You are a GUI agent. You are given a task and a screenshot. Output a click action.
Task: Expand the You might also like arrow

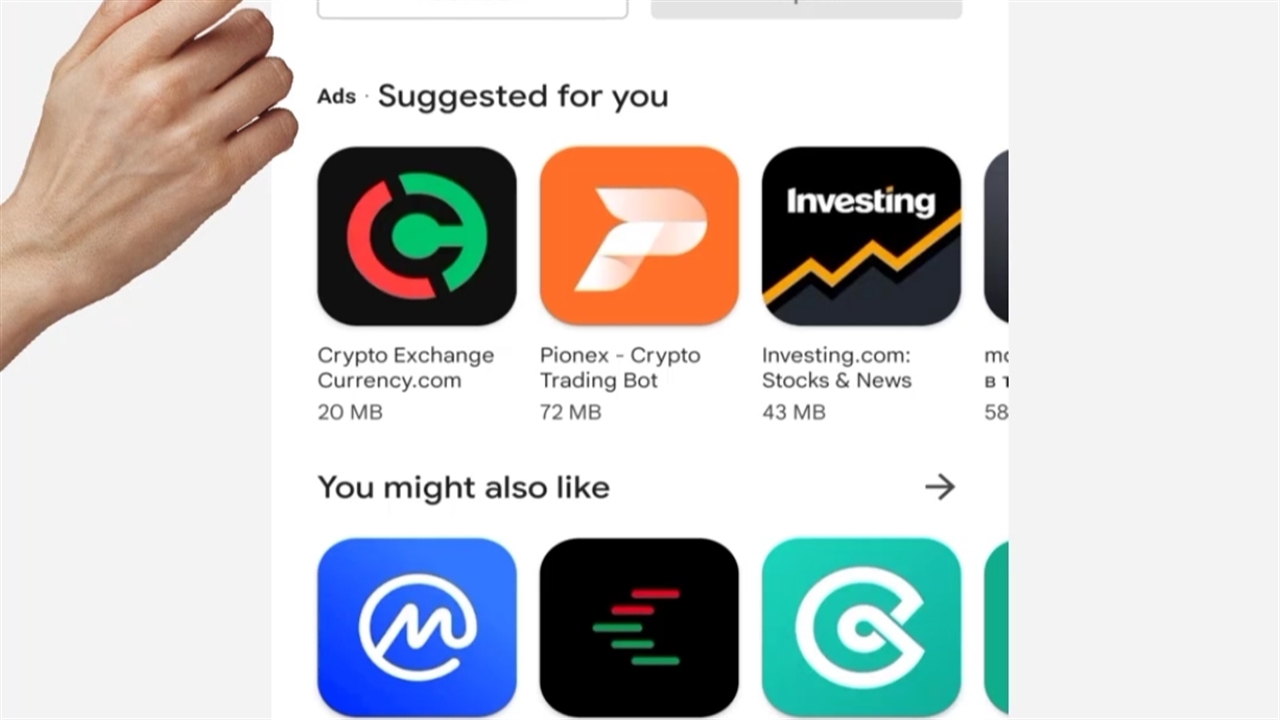point(939,487)
